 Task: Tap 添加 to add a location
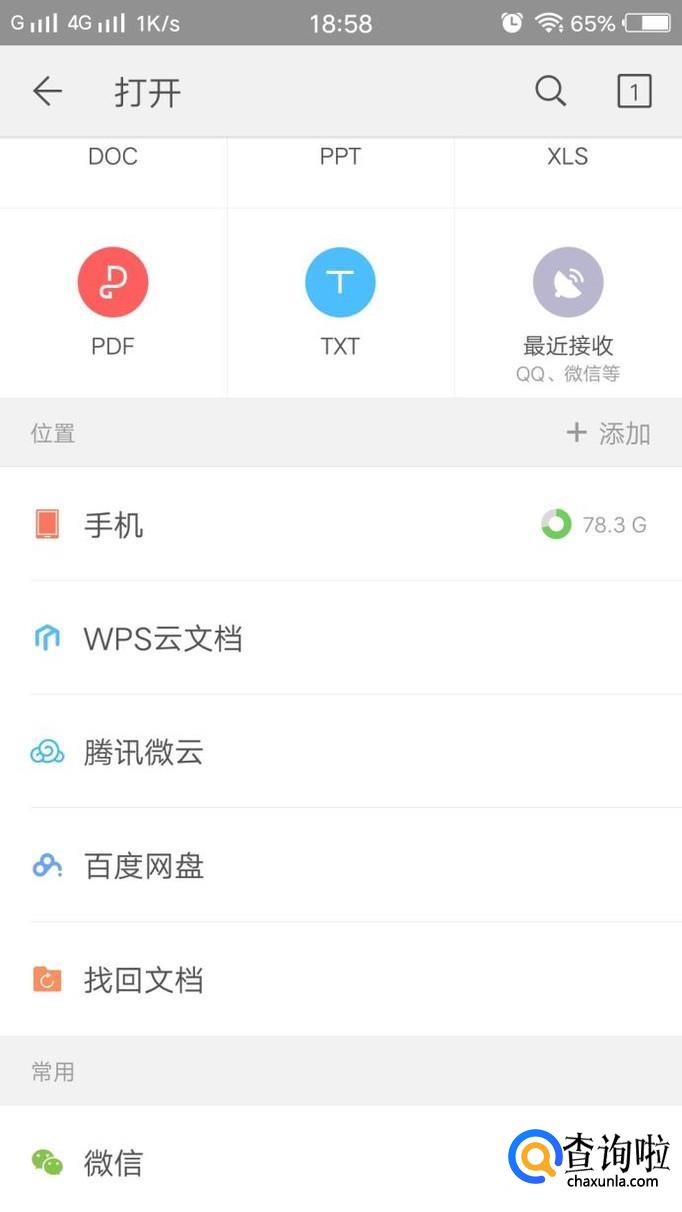click(x=609, y=433)
